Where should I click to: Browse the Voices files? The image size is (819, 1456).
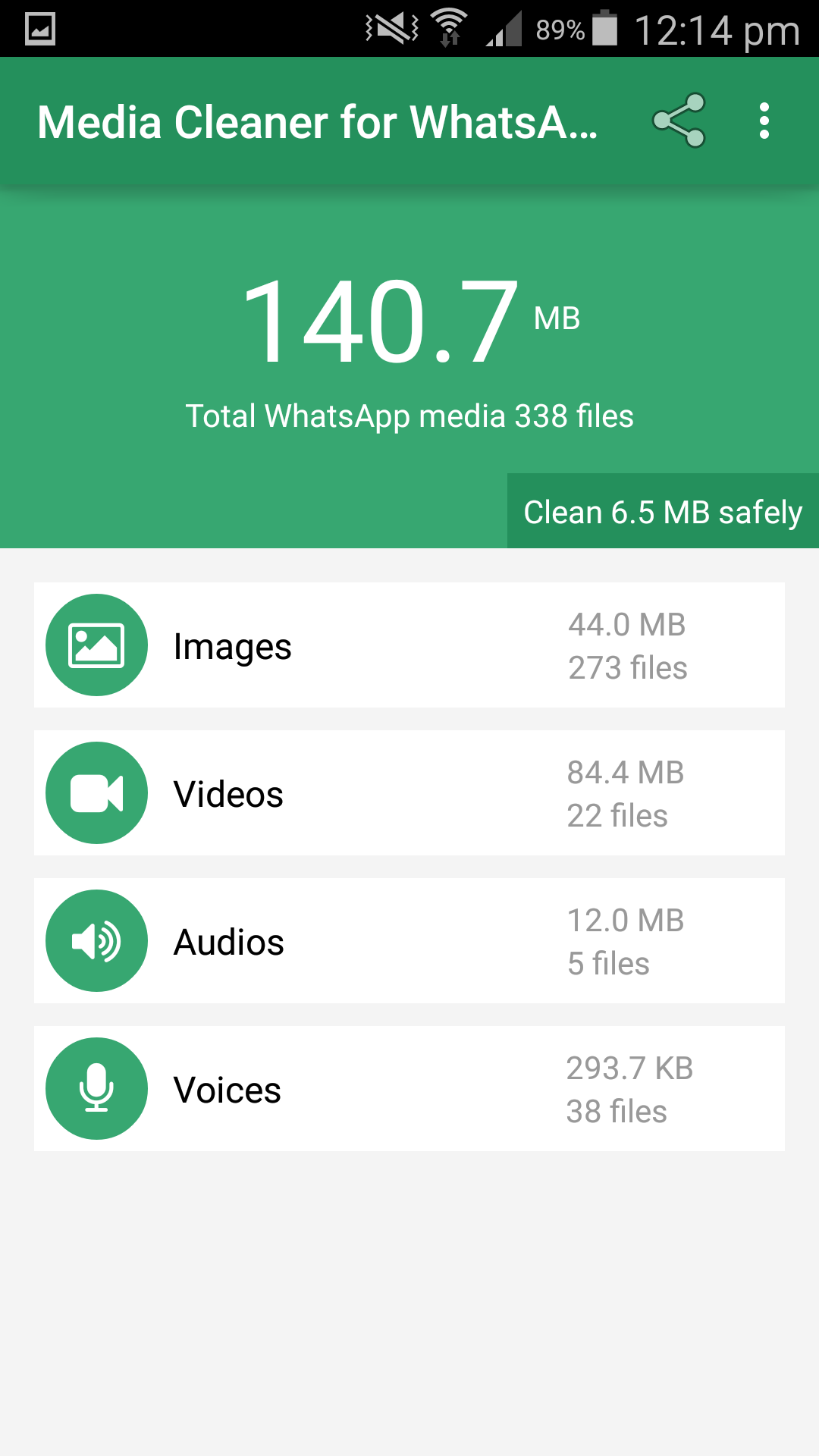pos(409,1089)
